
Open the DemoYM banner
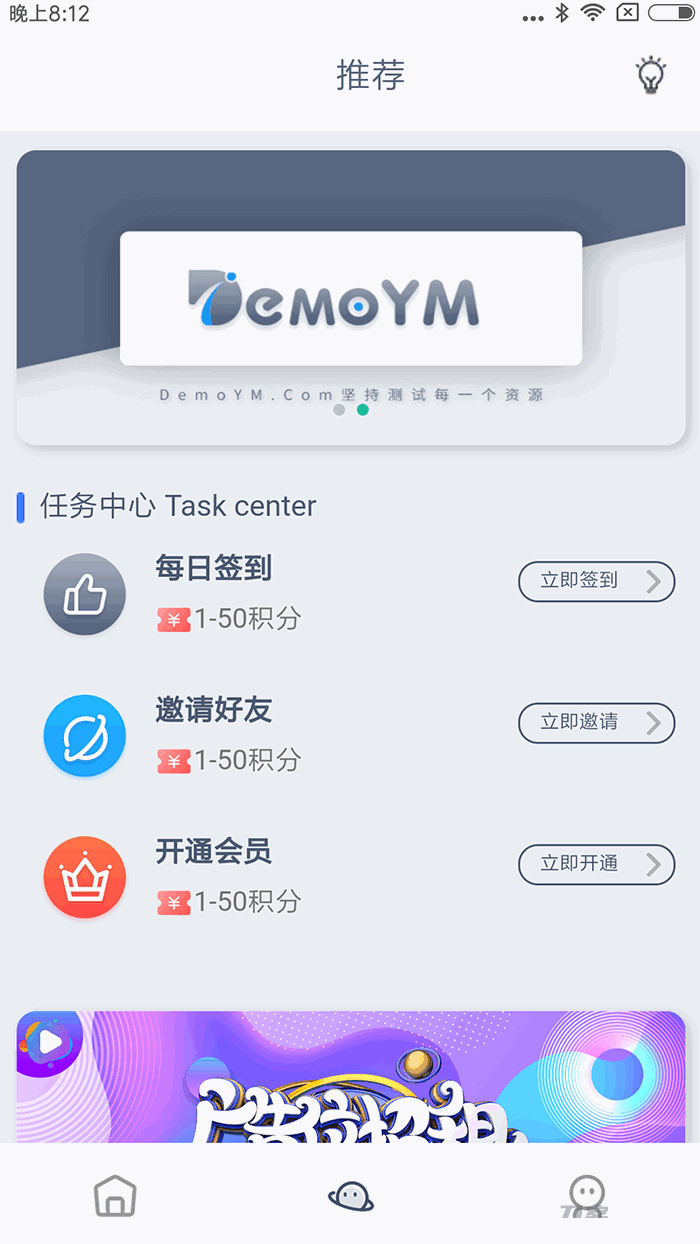[x=350, y=298]
